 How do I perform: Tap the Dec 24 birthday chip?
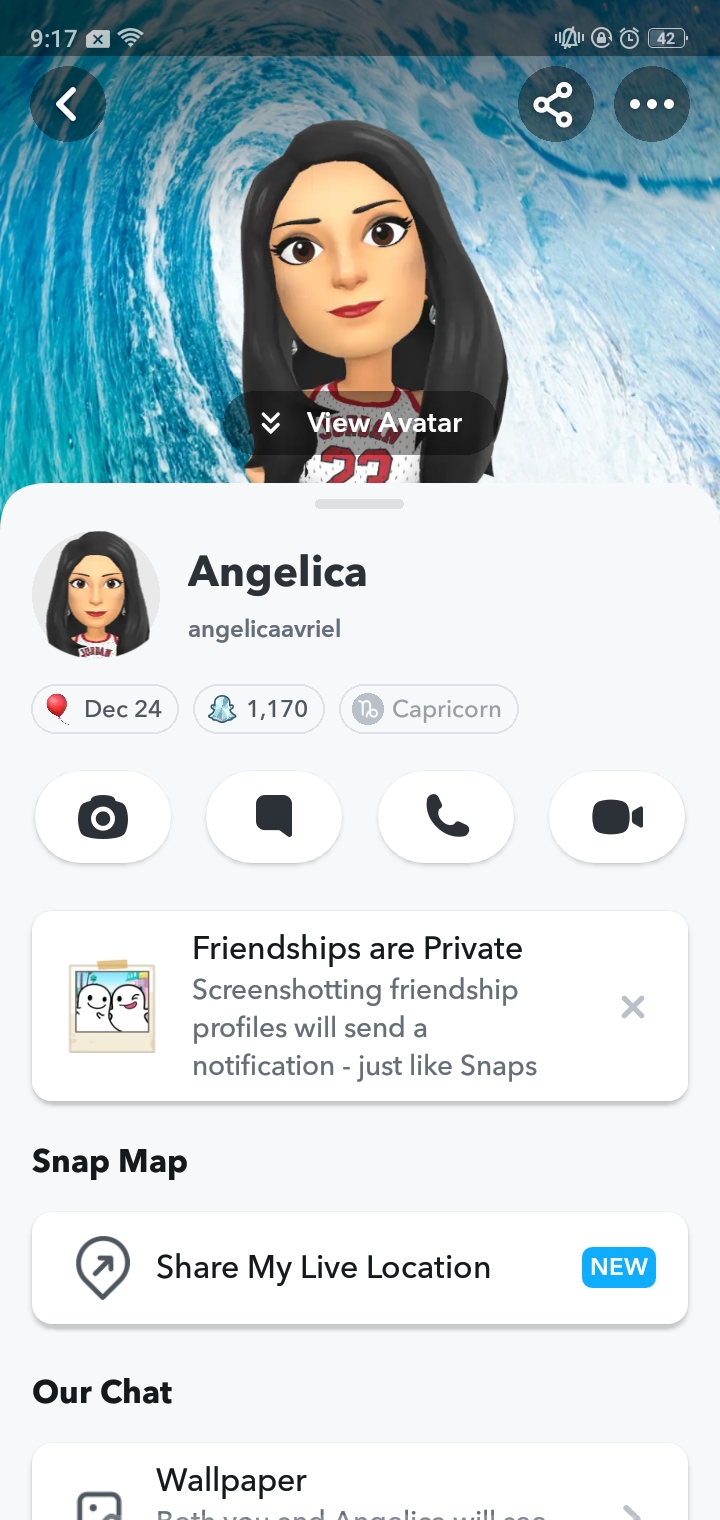tap(105, 709)
